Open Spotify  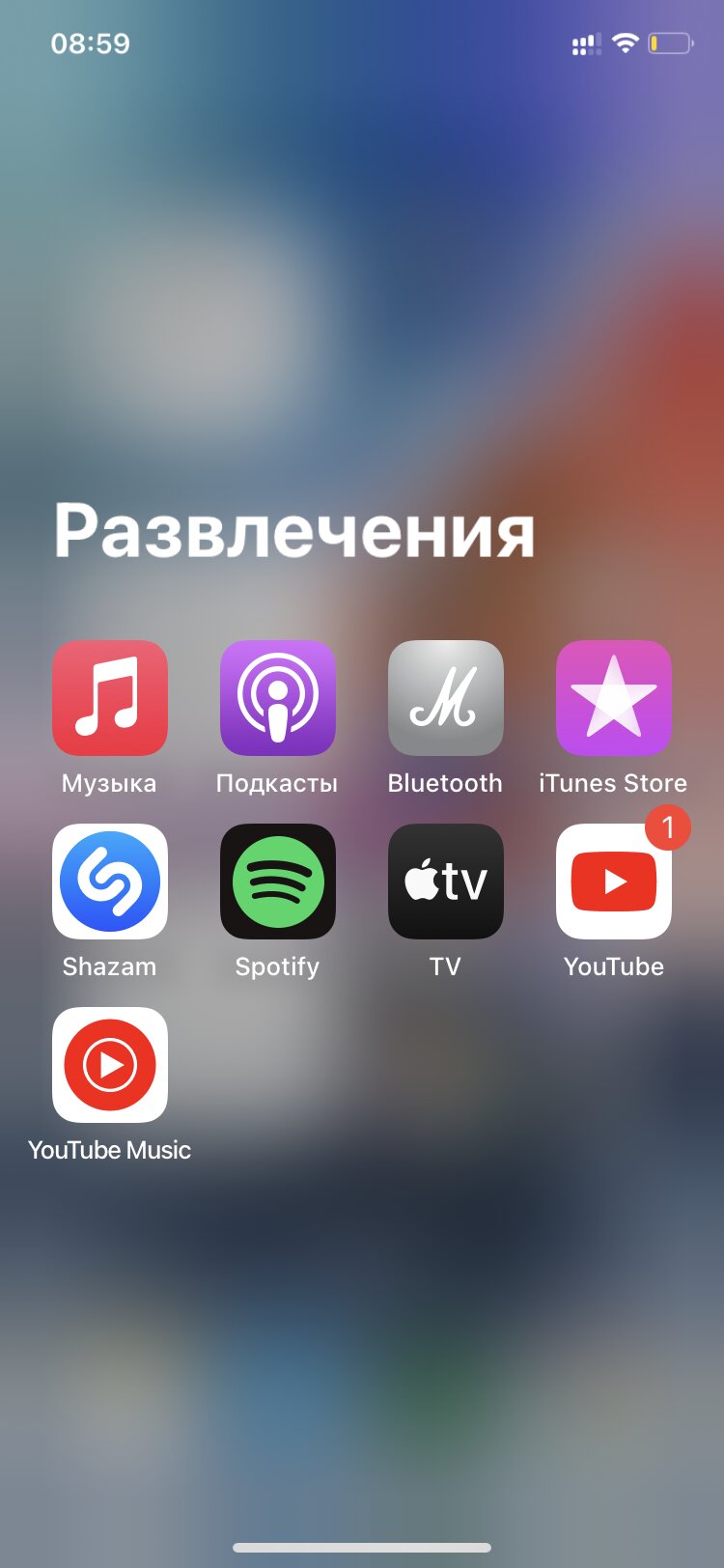[x=278, y=882]
